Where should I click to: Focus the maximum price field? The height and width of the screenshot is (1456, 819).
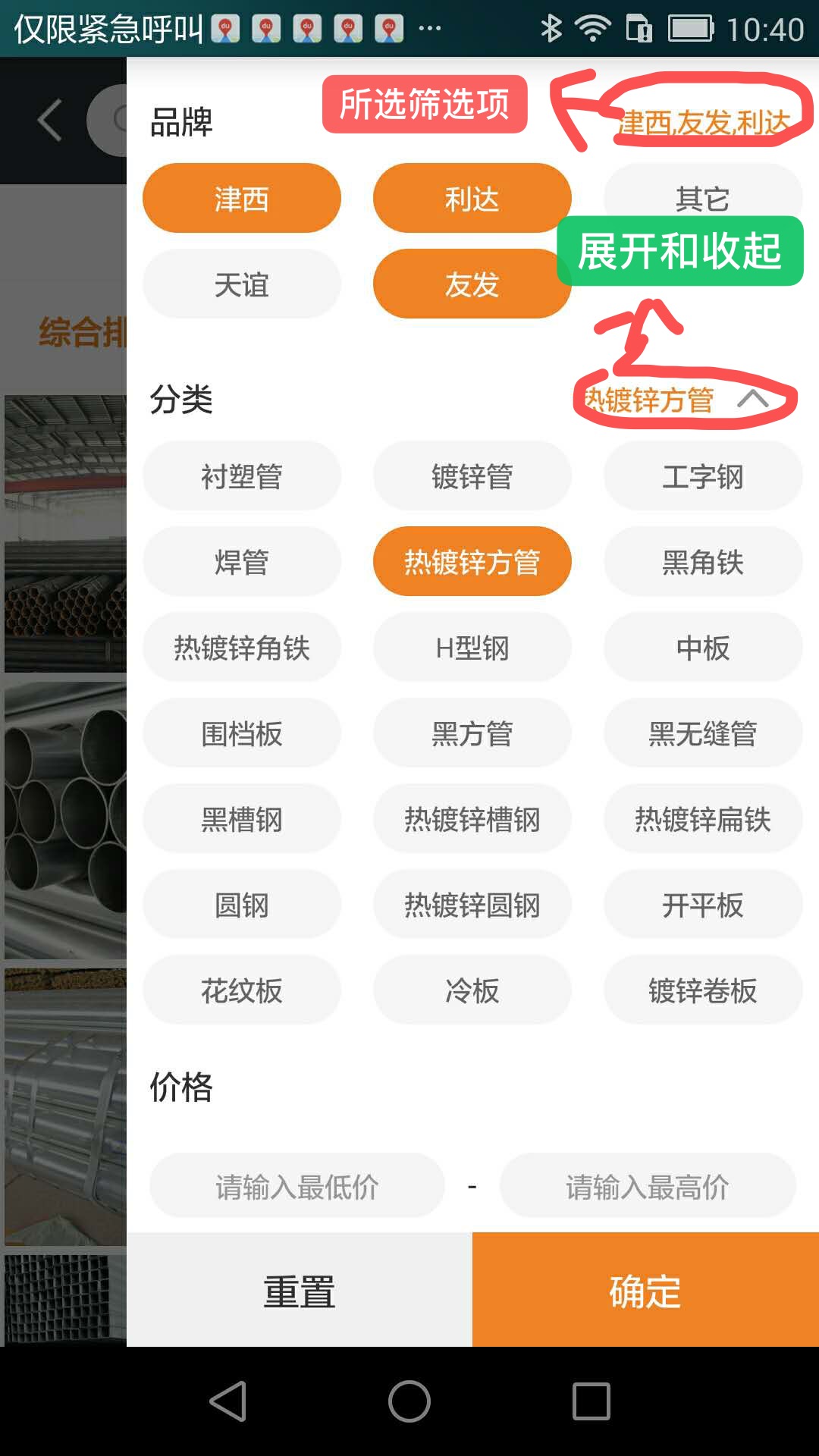[x=647, y=1186]
